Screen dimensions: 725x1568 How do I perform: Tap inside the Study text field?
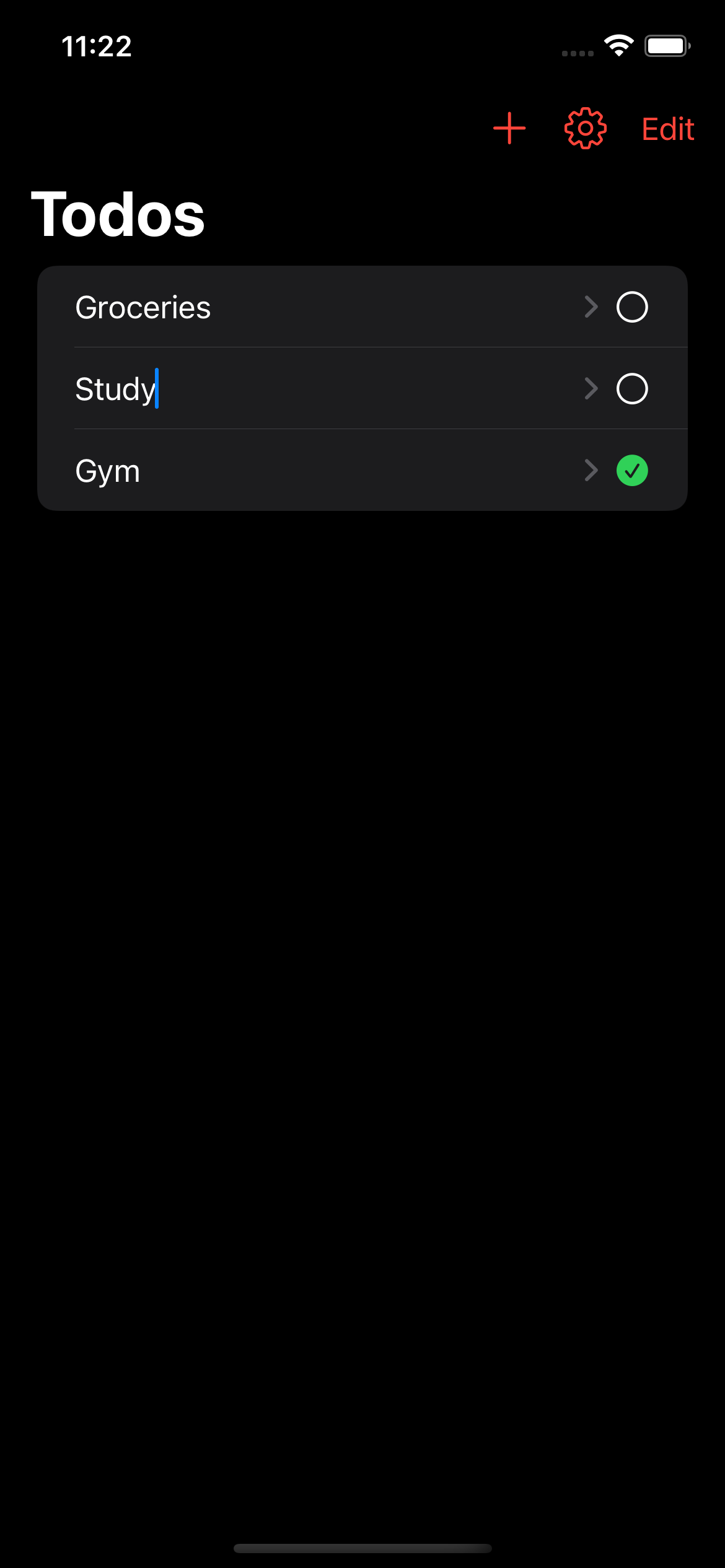[x=248, y=389]
